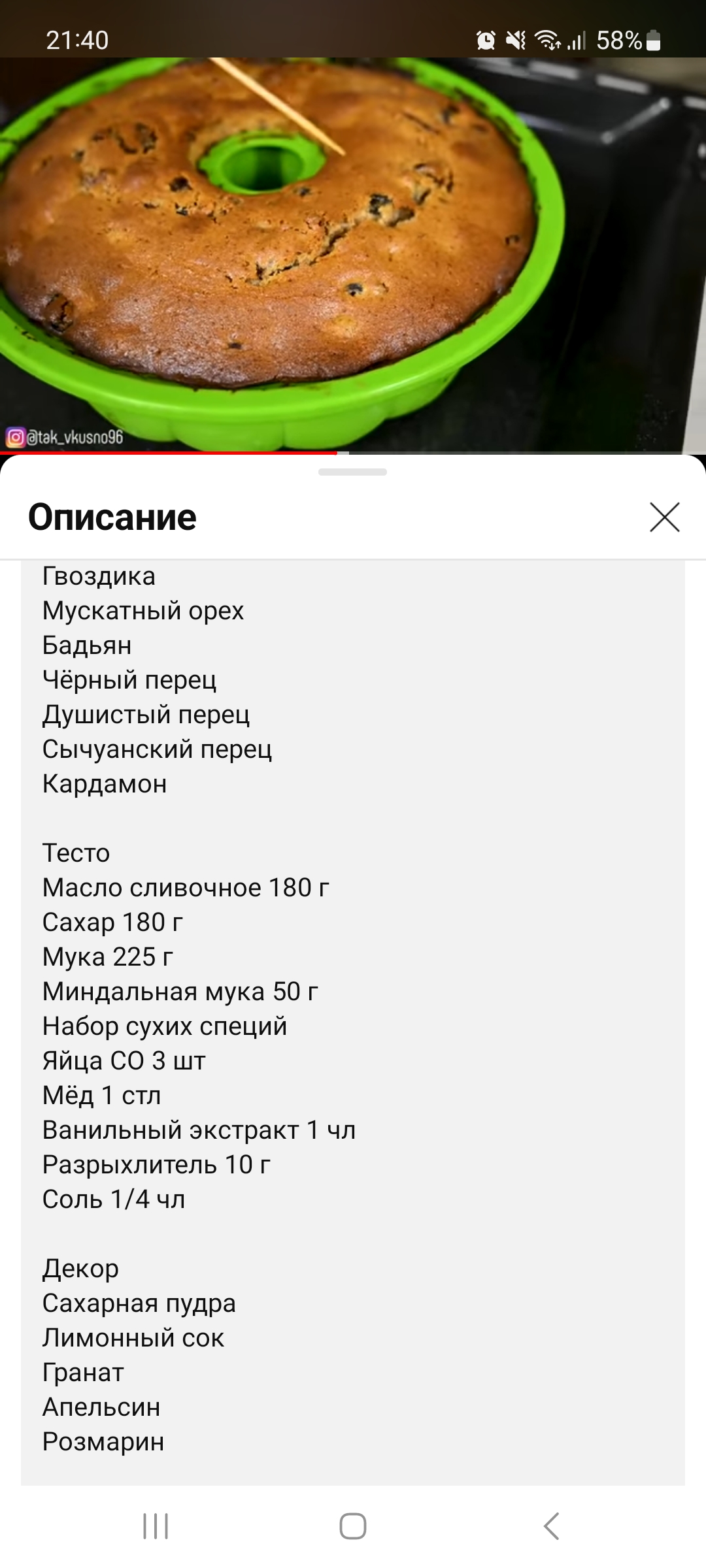The height and width of the screenshot is (1568, 706).
Task: Open the recent apps view
Action: (156, 1526)
